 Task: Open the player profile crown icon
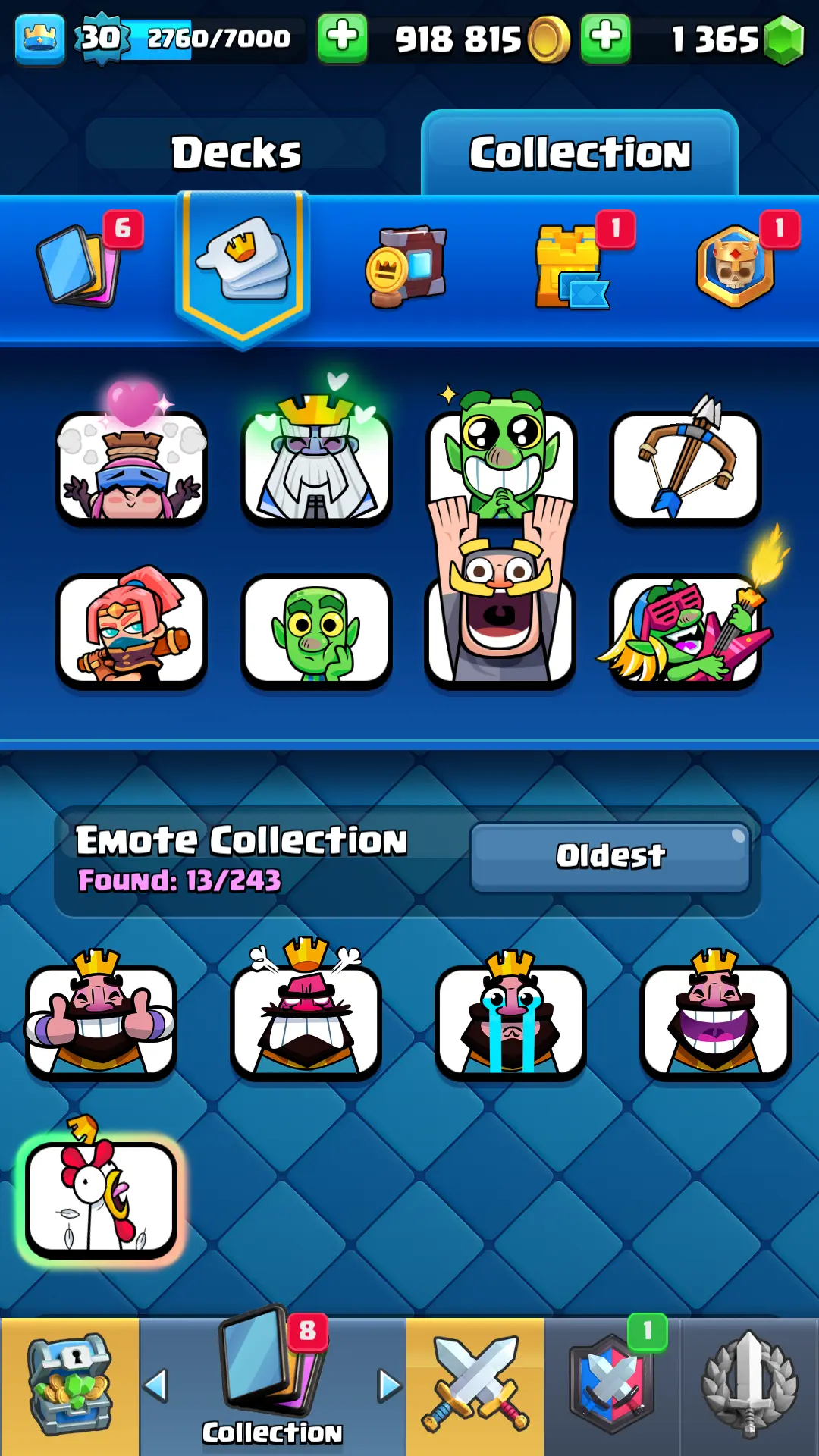coord(39,38)
